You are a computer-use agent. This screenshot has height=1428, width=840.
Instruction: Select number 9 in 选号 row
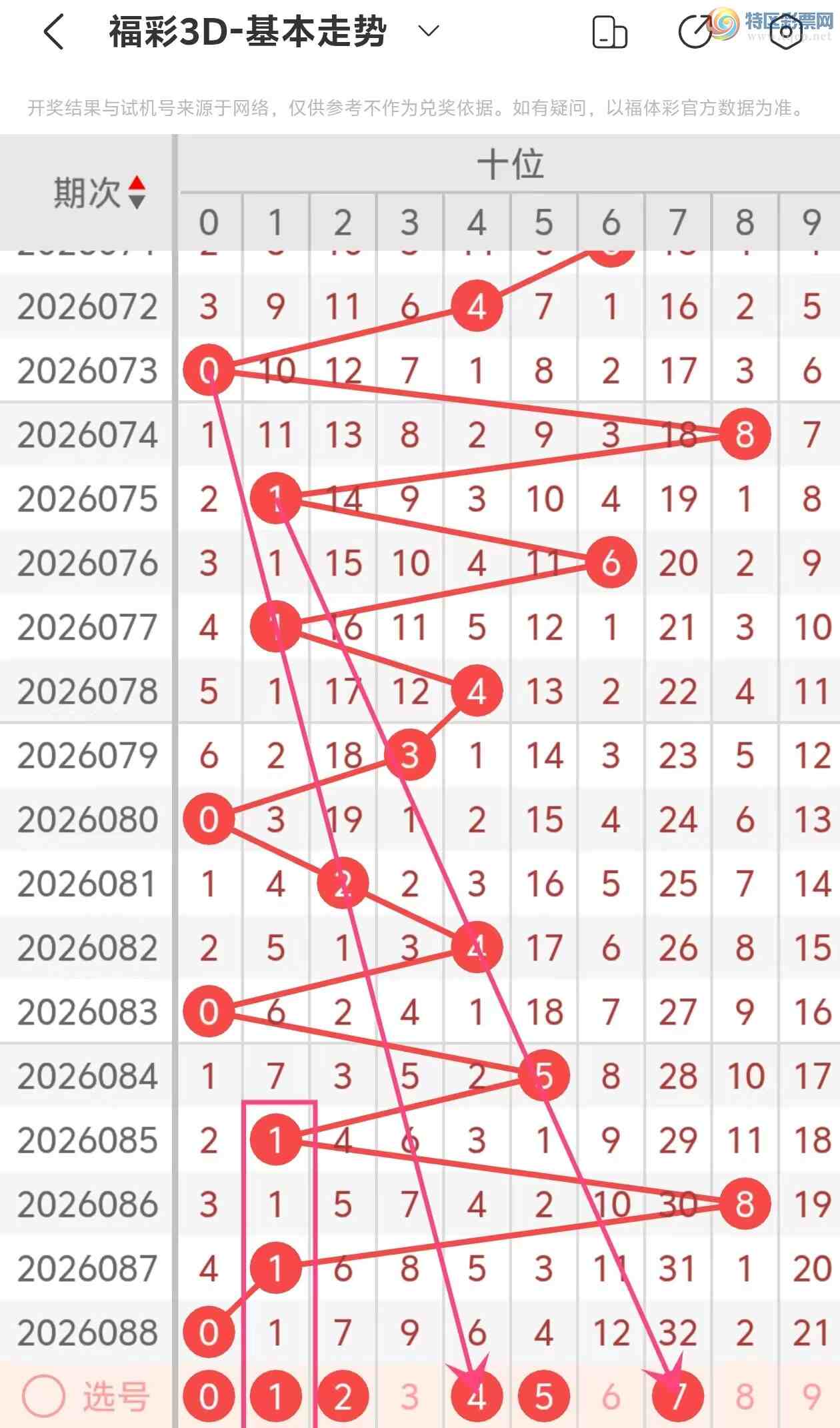[x=811, y=1396]
